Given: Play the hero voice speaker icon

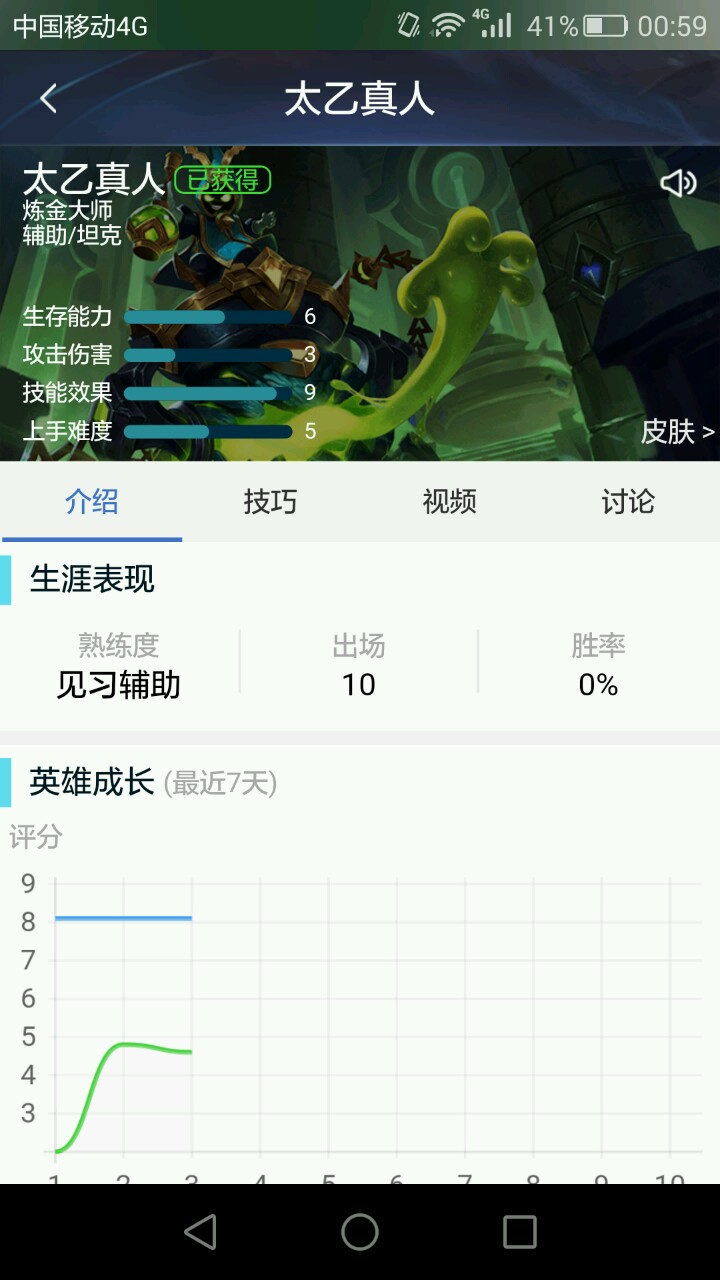Looking at the screenshot, I should pyautogui.click(x=678, y=182).
